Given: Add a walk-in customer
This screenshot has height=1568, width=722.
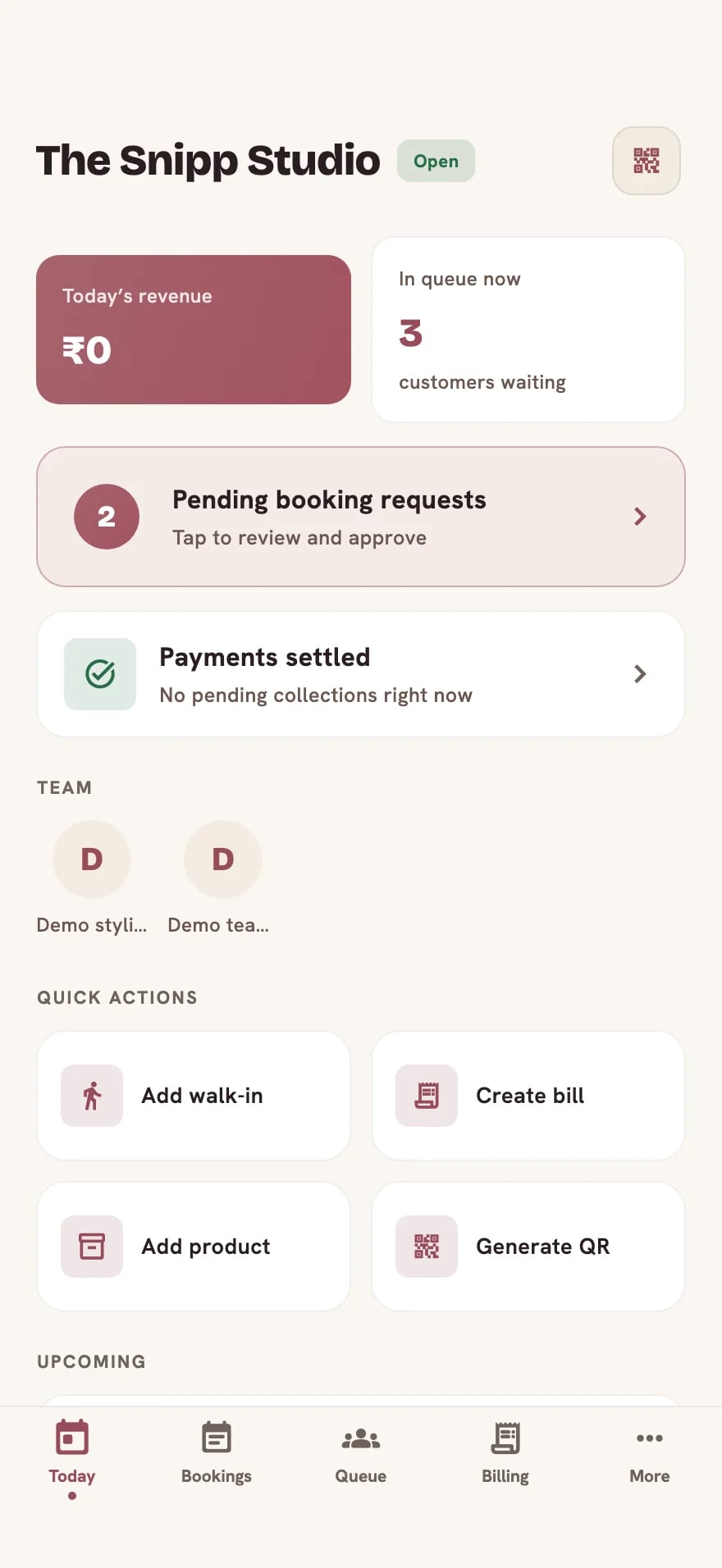Looking at the screenshot, I should click(194, 1096).
